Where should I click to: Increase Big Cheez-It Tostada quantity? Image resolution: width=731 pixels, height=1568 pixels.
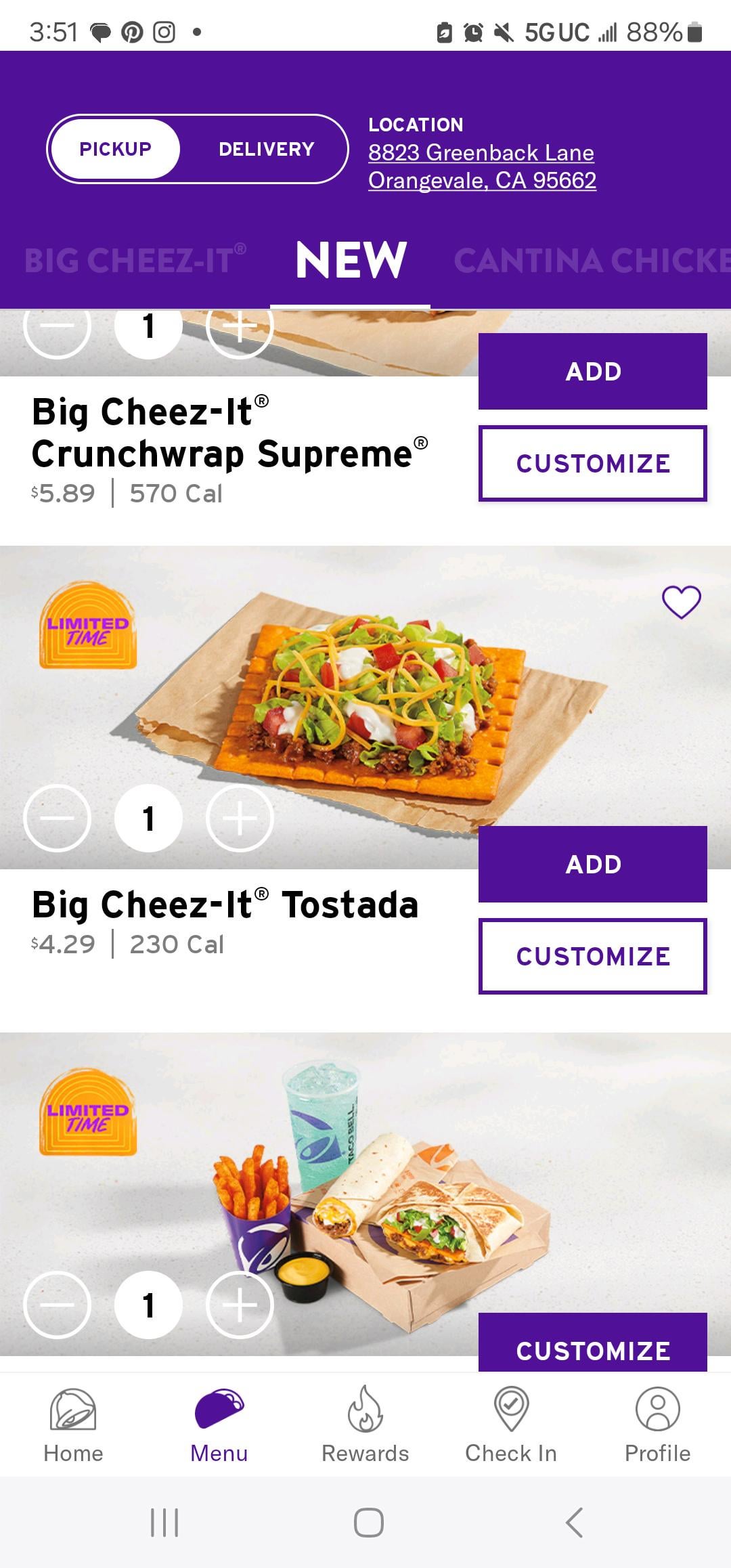[240, 819]
